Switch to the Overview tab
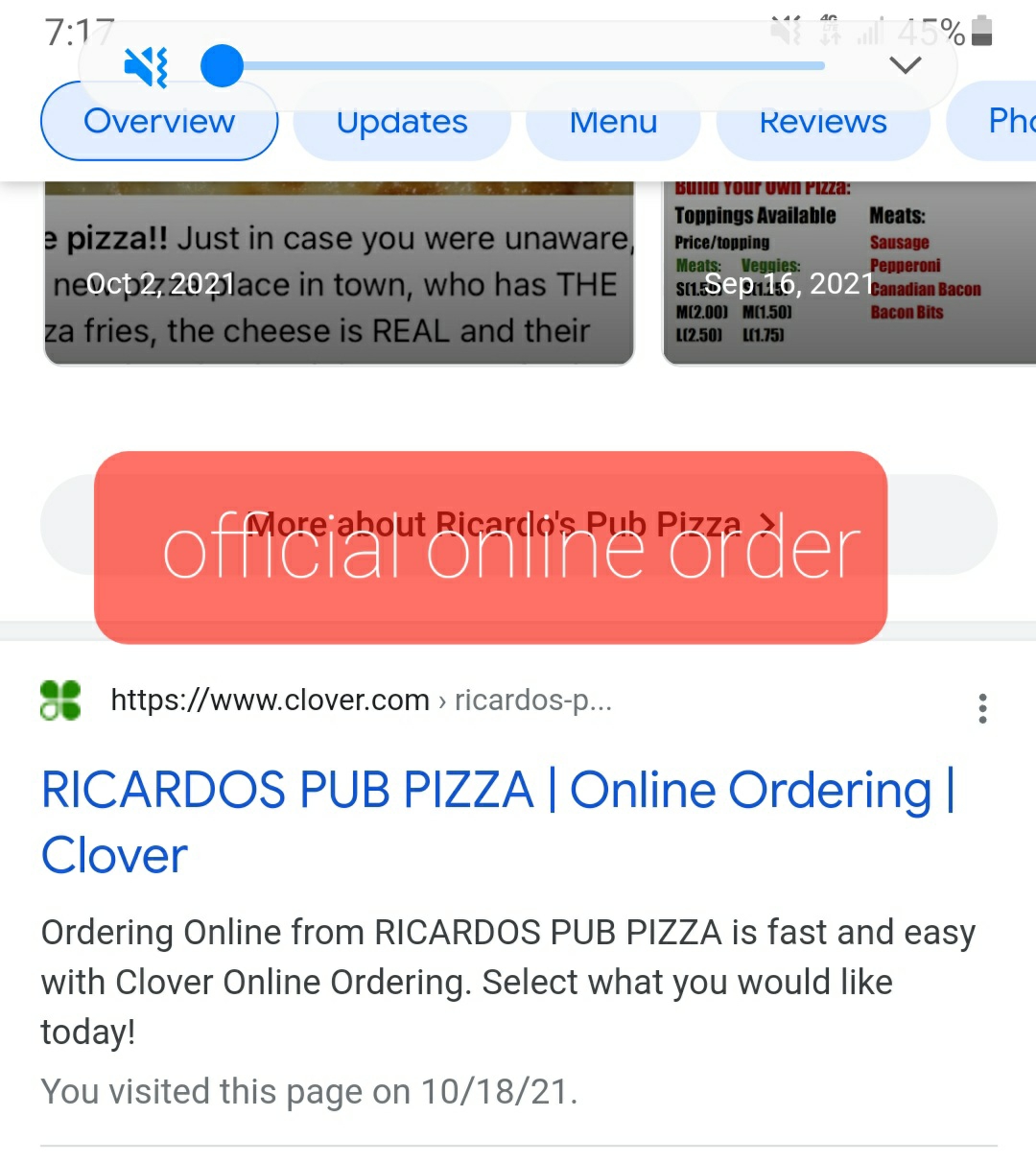Viewport: 1036px width, 1163px height. (x=158, y=132)
